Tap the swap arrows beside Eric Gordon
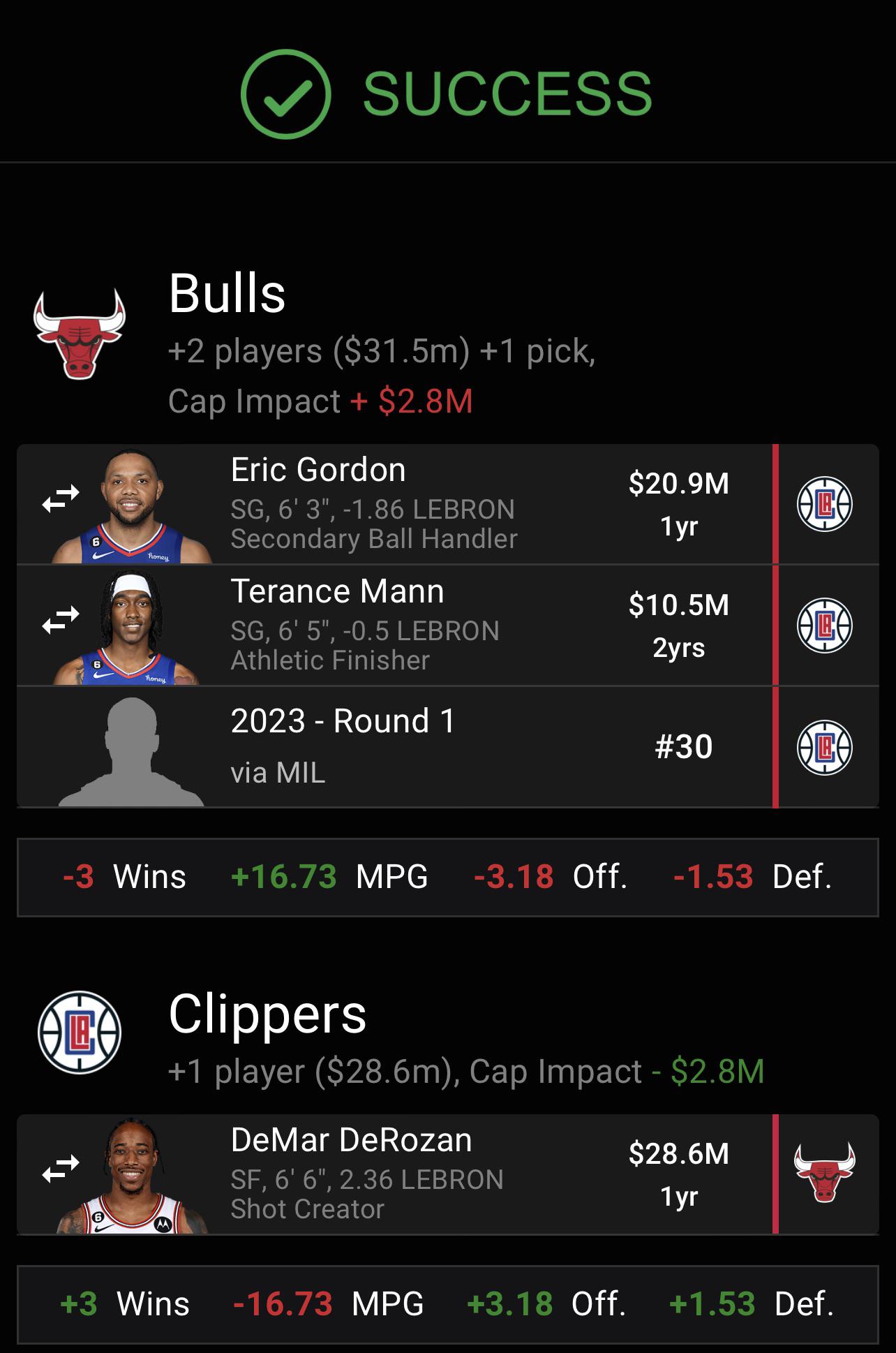This screenshot has height=1353, width=896. [61, 499]
